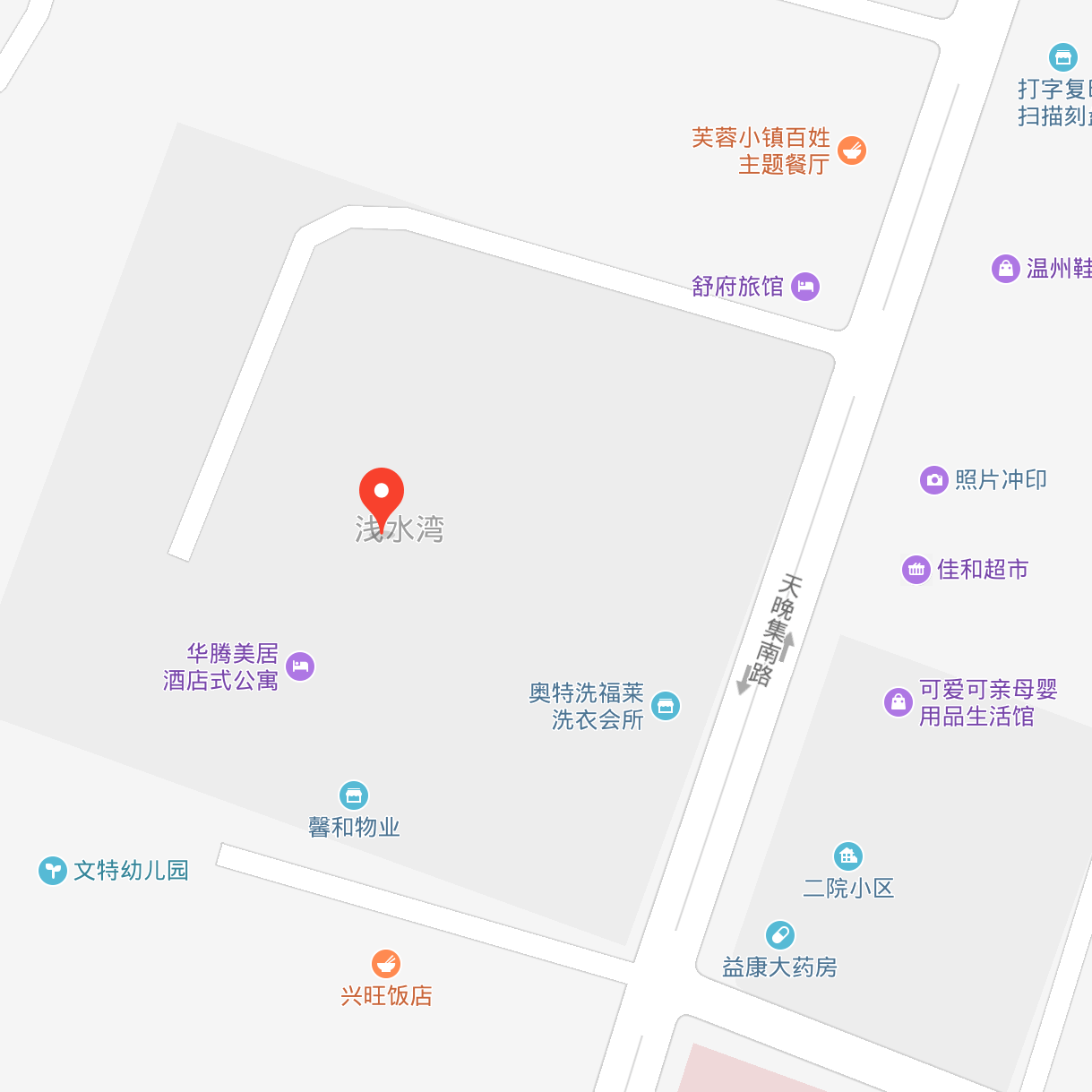Open 益康大药房 pharmacy marker

(779, 935)
